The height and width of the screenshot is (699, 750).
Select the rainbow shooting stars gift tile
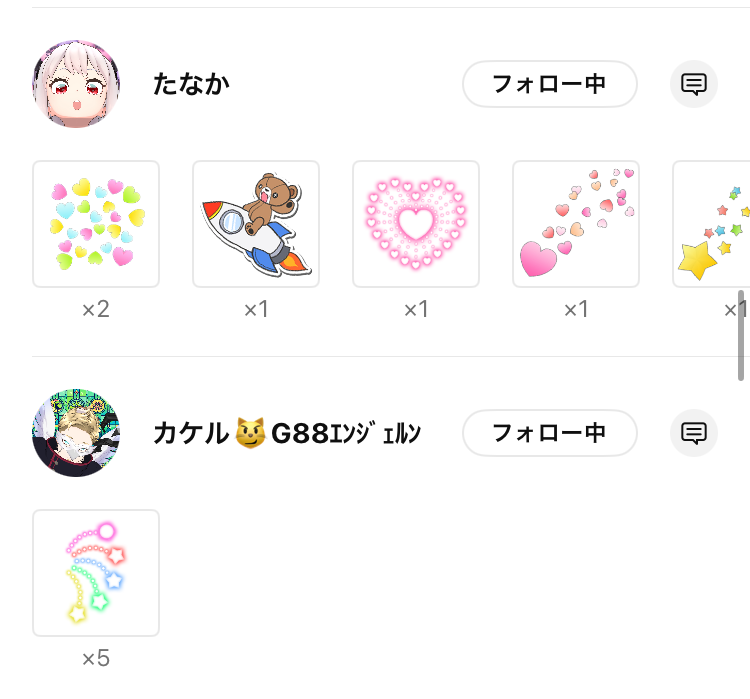click(96, 573)
